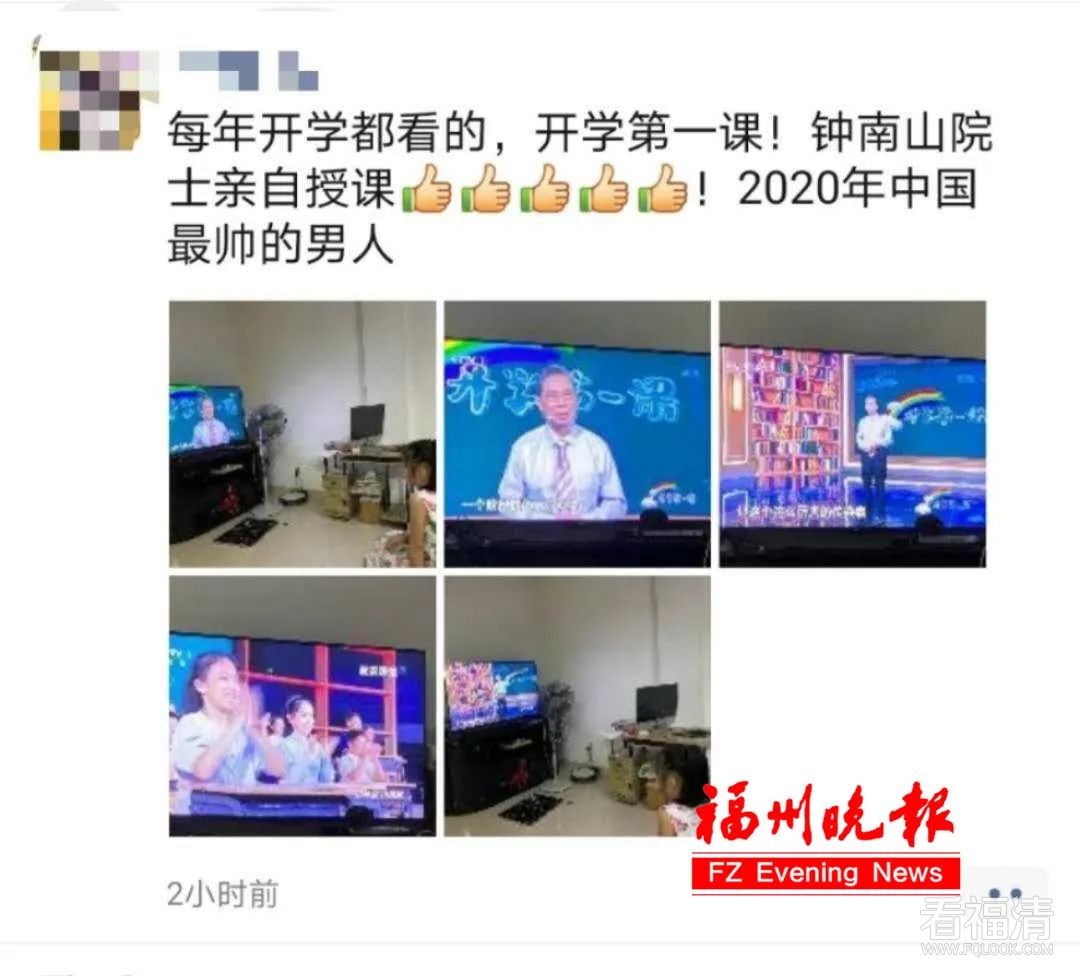1080x976 pixels.
Task: Open close-up photo of the seated speaker on TV
Action: [x=577, y=434]
